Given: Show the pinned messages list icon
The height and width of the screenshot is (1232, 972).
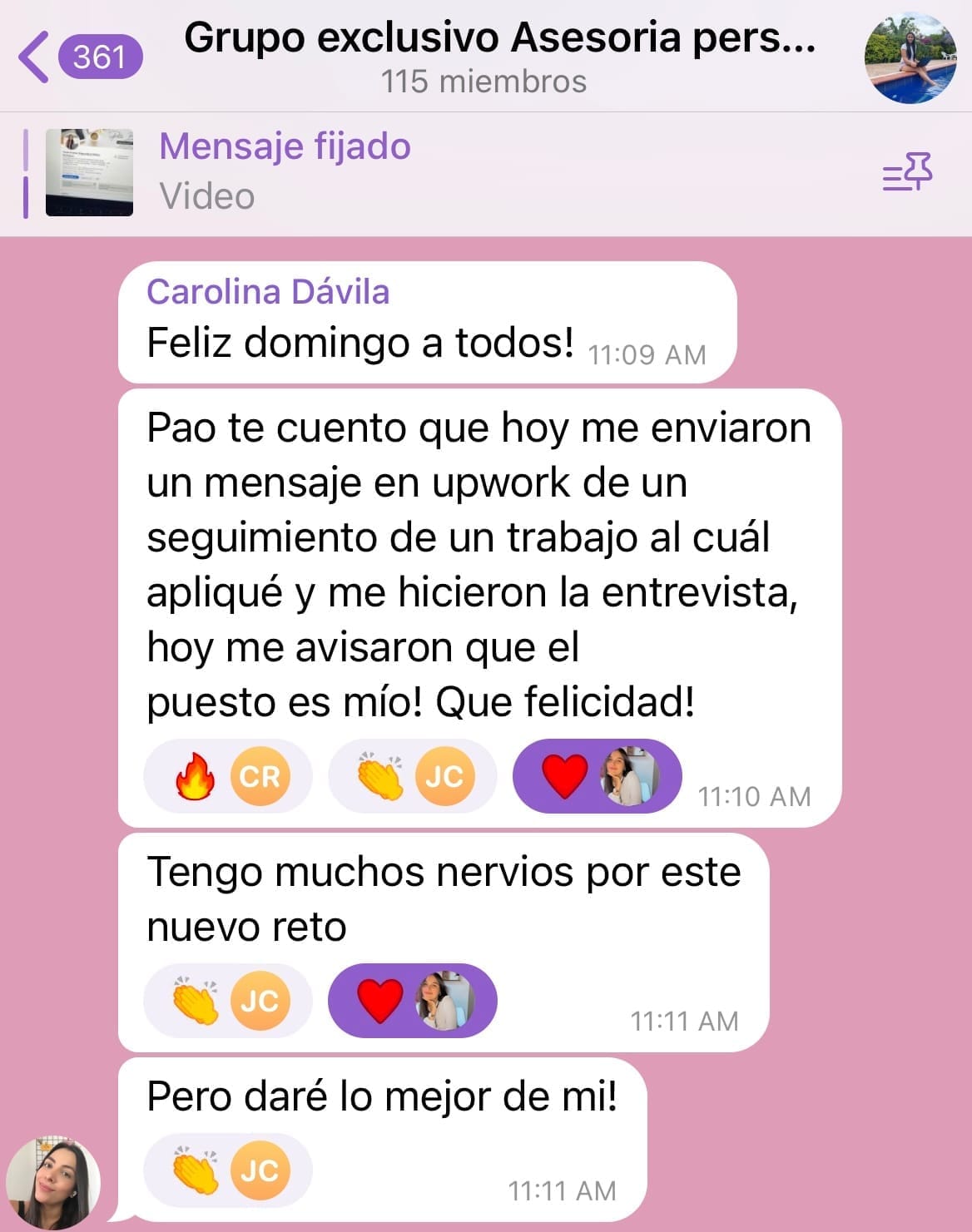Looking at the screenshot, I should click(x=907, y=172).
